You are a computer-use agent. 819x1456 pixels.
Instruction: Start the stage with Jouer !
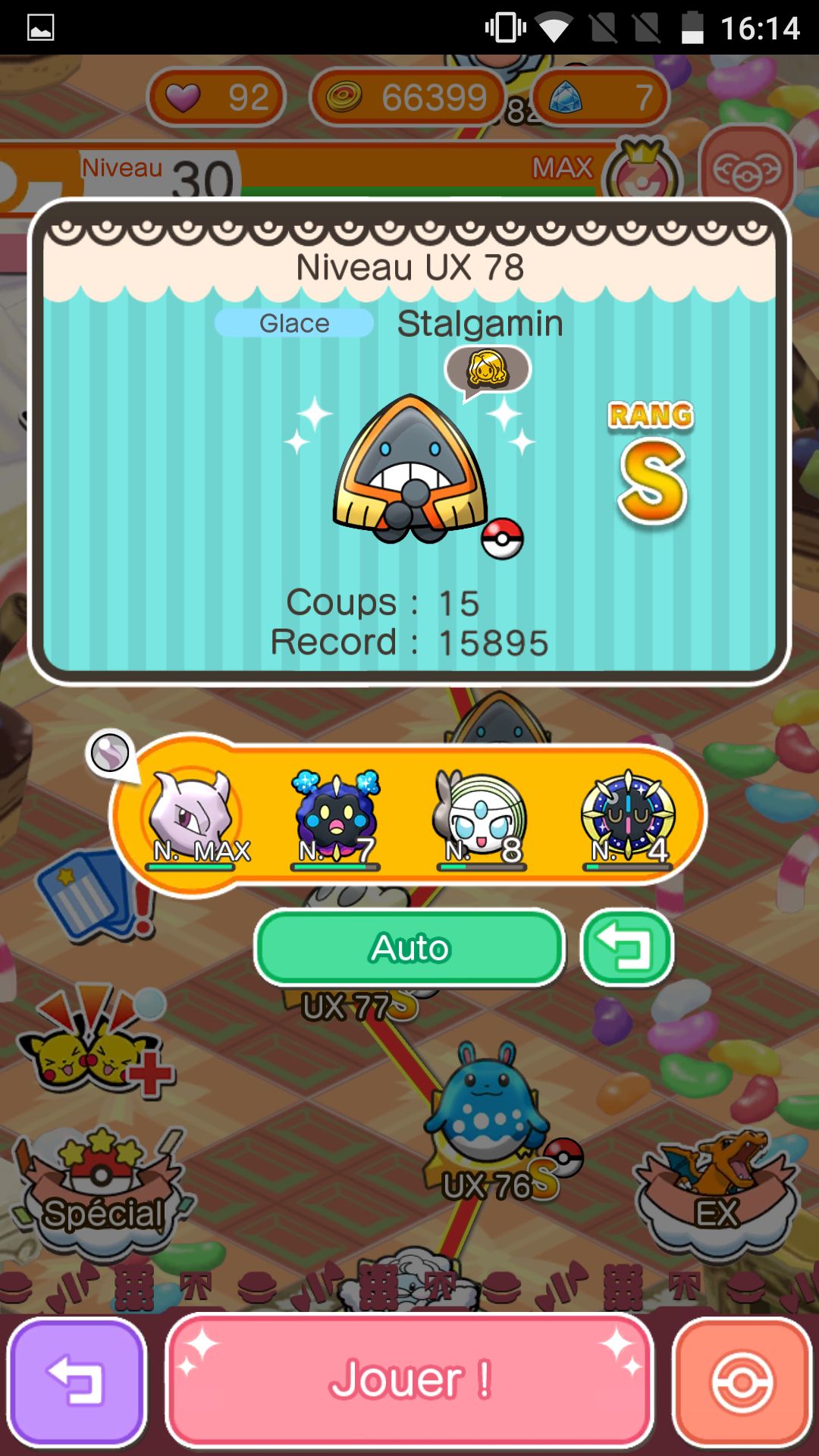pos(409,1379)
